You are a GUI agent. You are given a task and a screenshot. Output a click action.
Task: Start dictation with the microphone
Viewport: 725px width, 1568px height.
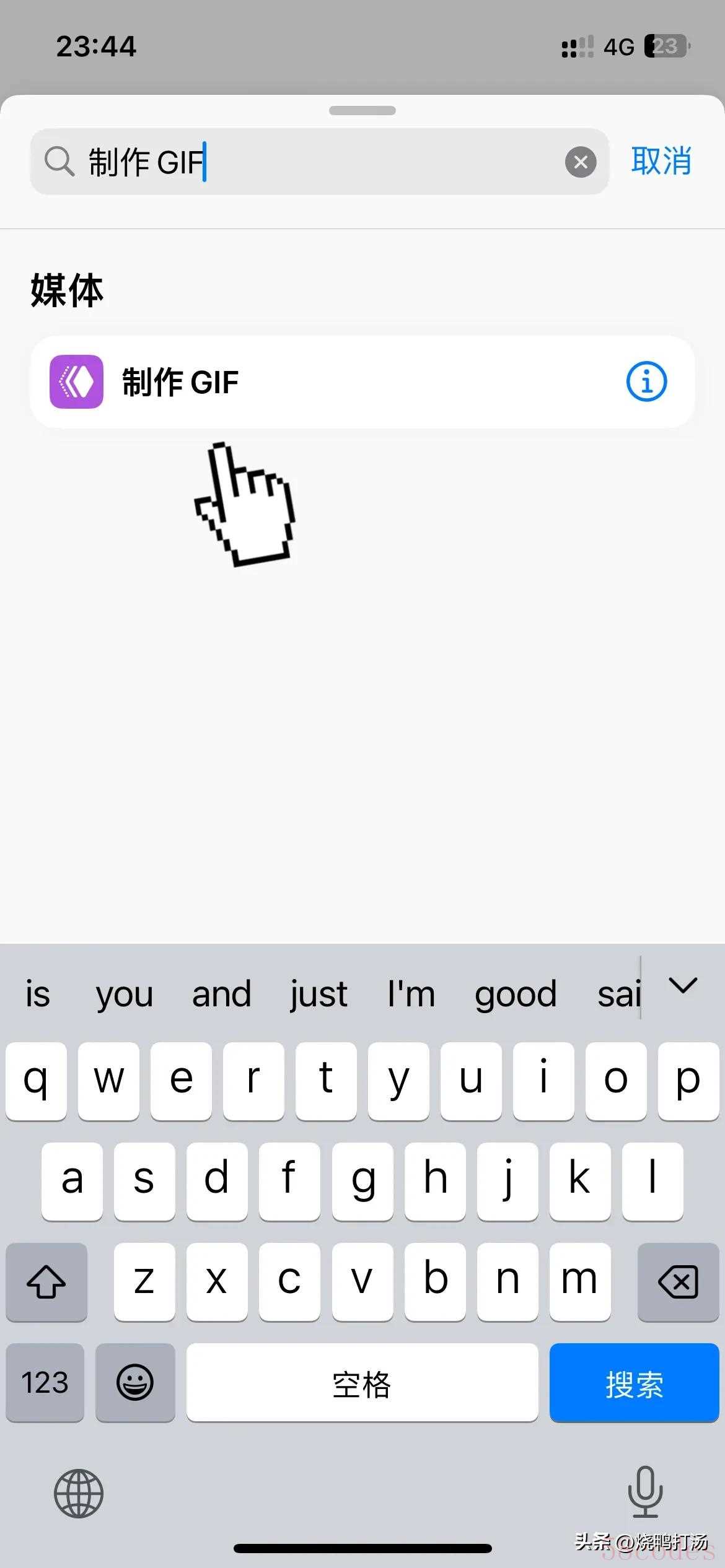pyautogui.click(x=645, y=1492)
